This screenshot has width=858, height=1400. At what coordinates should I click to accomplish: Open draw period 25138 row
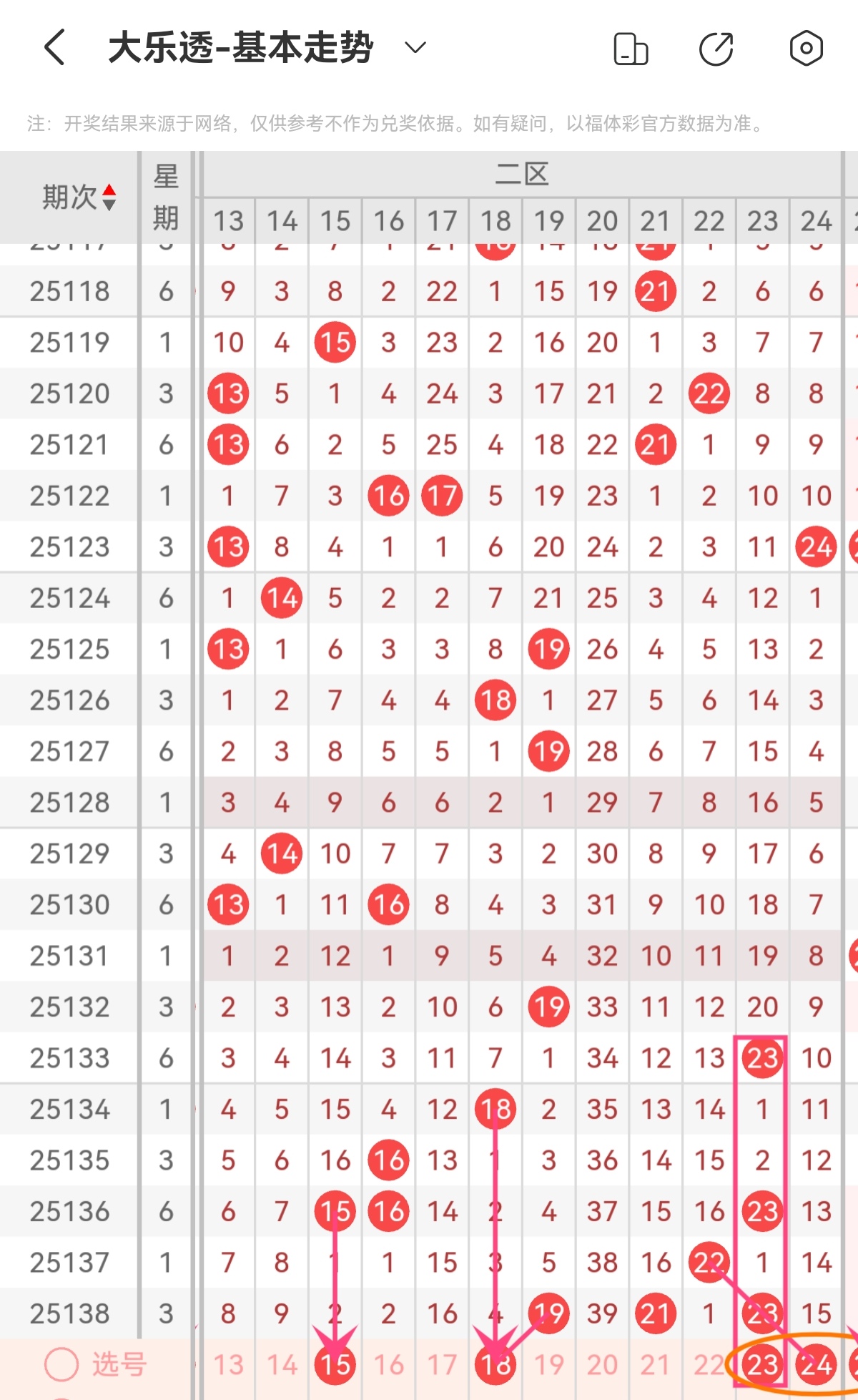point(69,1313)
